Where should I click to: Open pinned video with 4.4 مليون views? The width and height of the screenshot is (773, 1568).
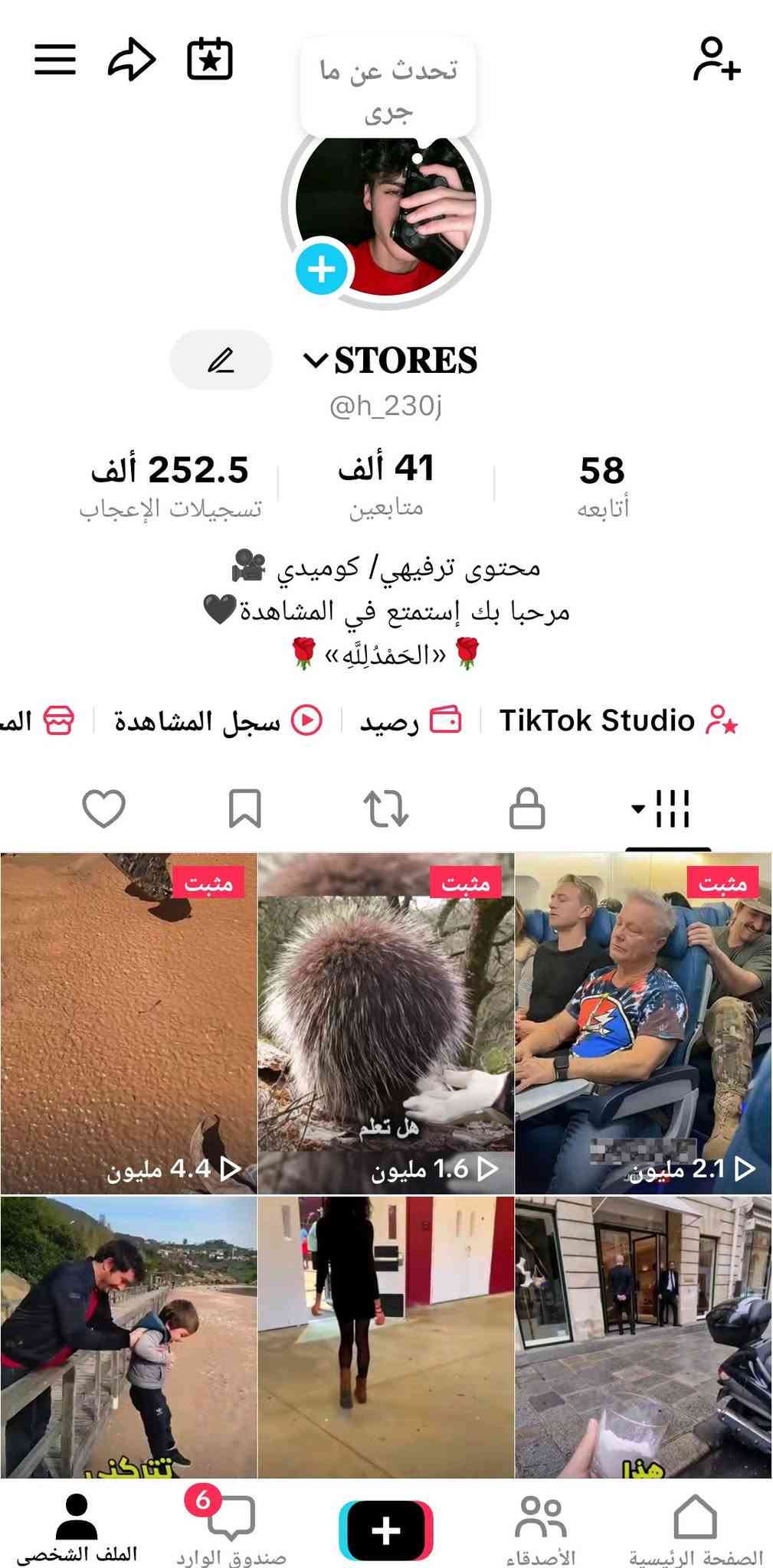tap(129, 1023)
